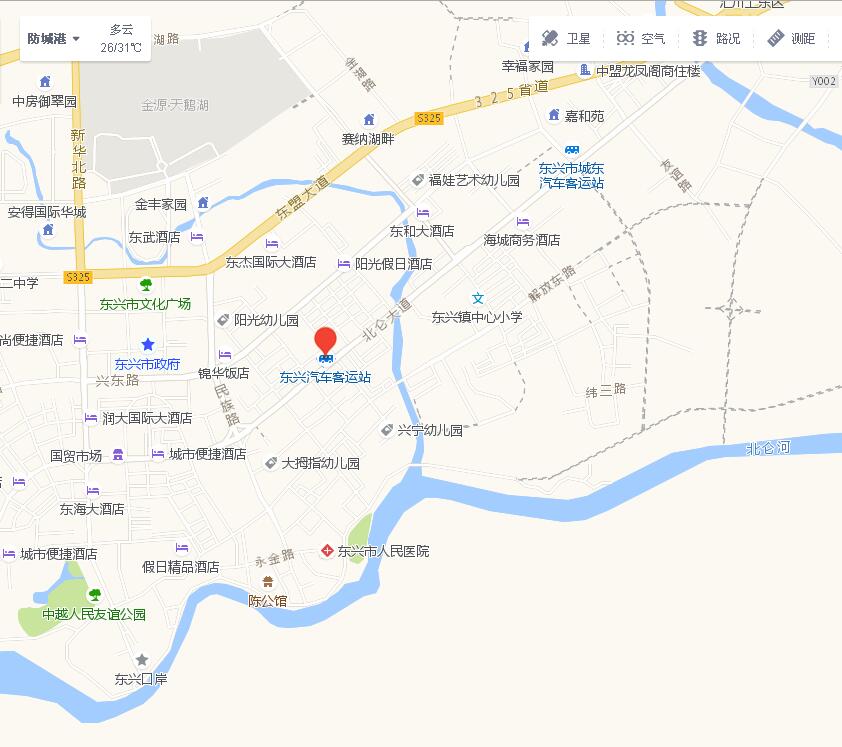Tap 东兴市城东汽车客运站 bus station marker

(571, 152)
